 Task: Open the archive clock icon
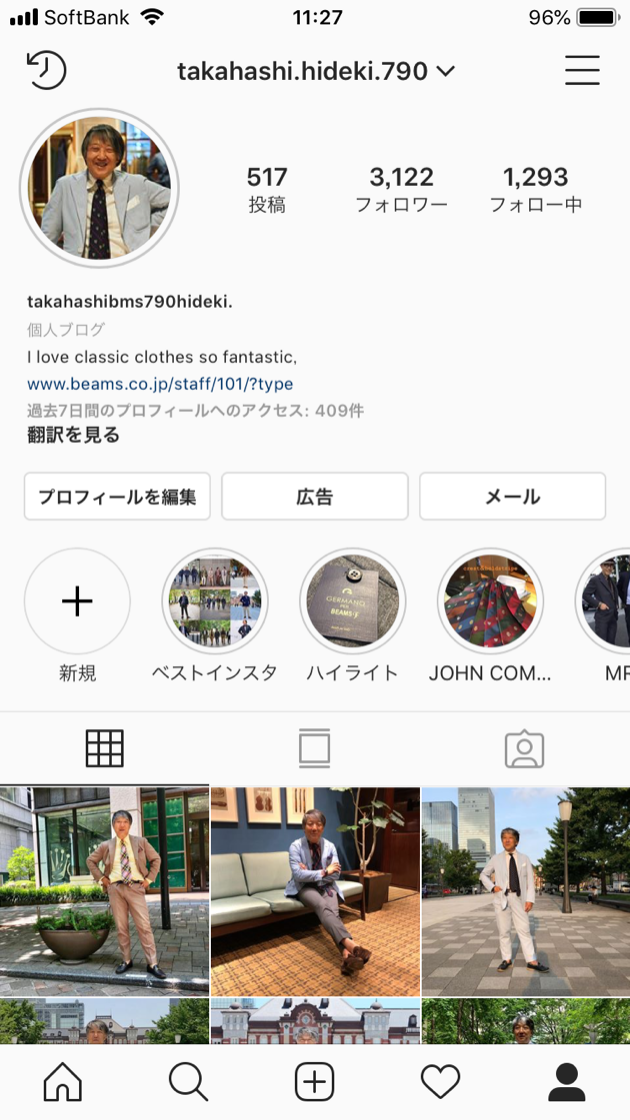[46, 71]
